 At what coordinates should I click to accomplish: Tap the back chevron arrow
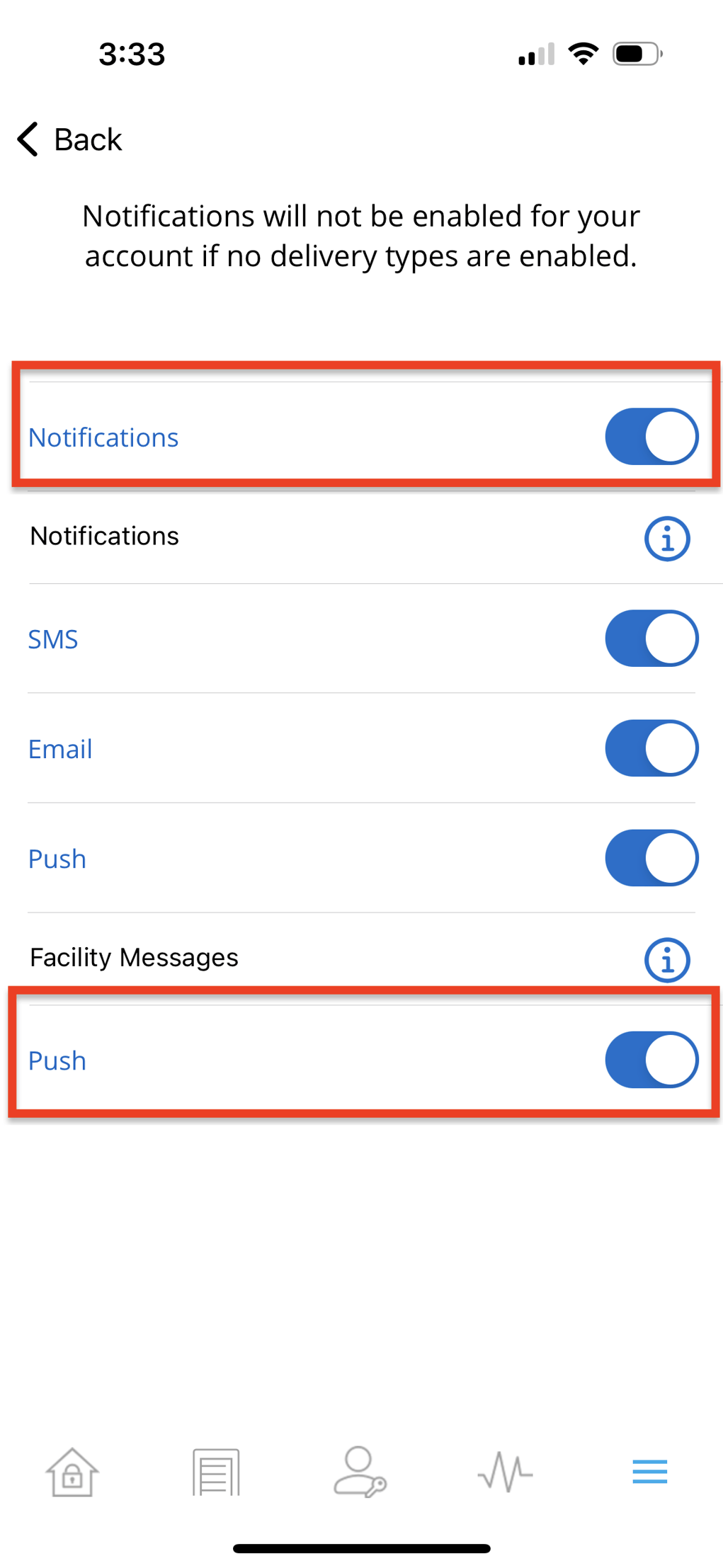click(x=27, y=139)
